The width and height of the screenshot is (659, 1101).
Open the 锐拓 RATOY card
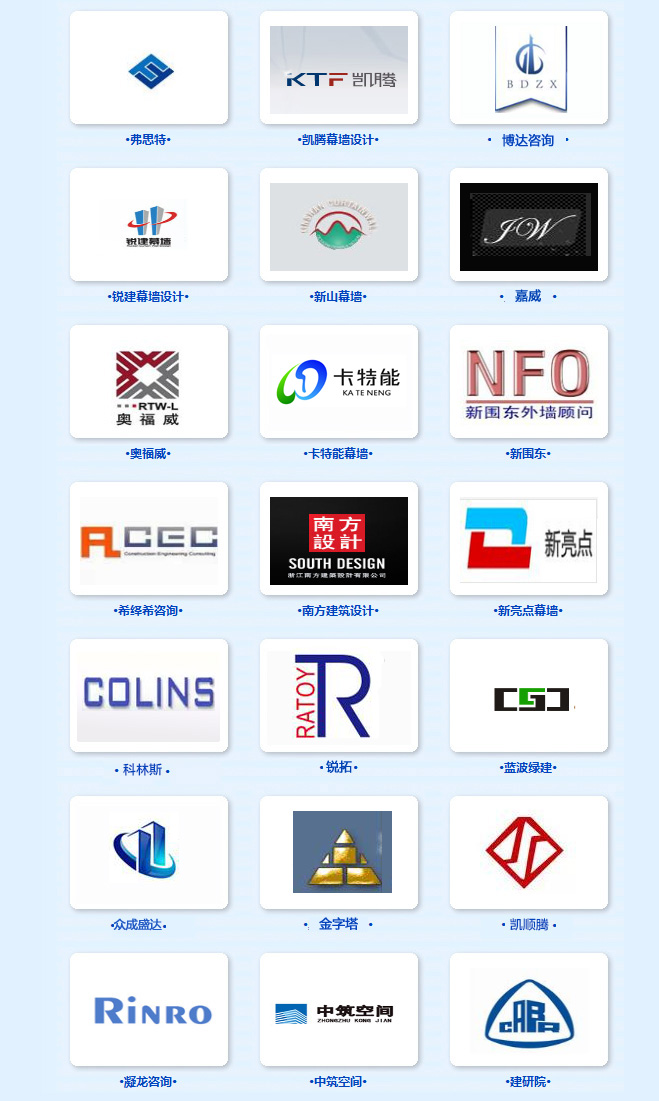coord(338,696)
